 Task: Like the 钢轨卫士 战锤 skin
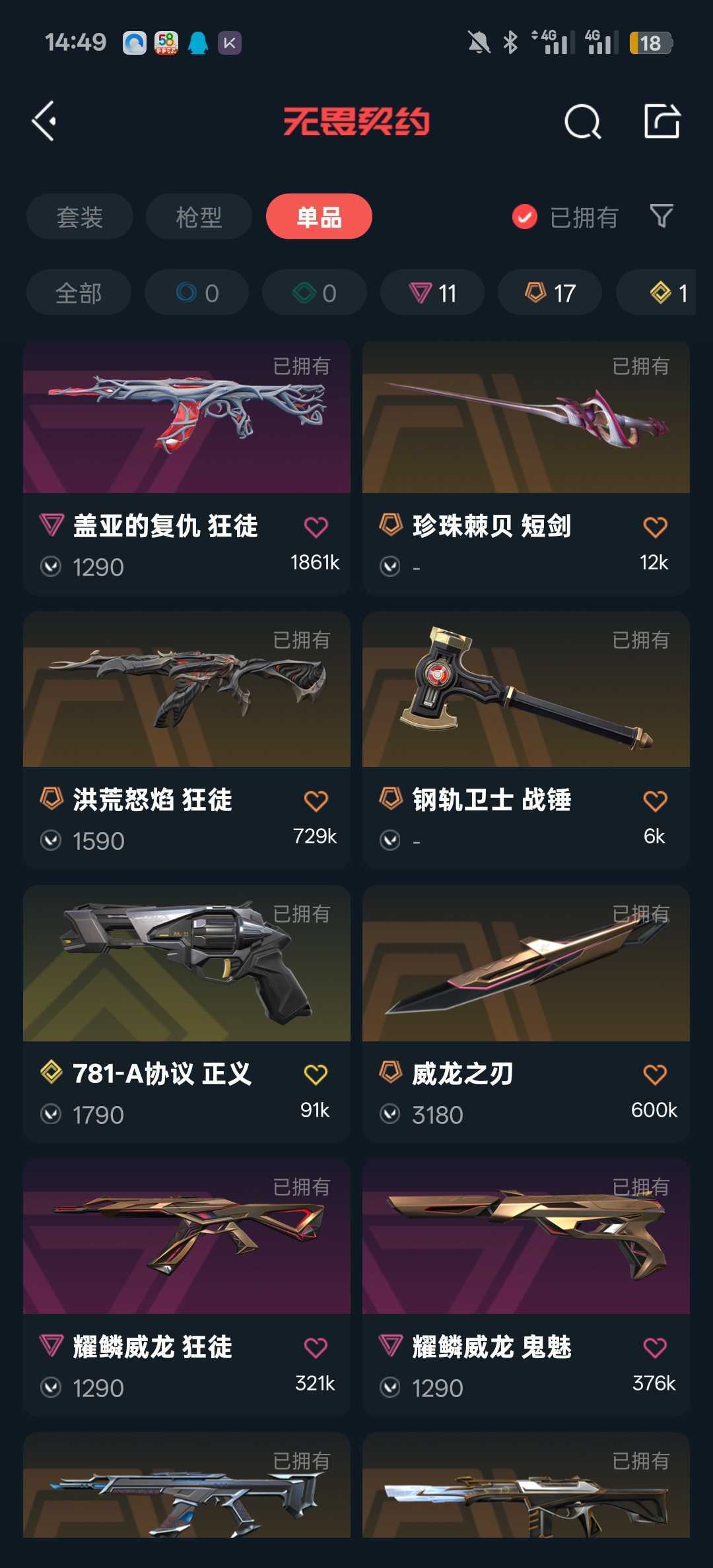655,801
